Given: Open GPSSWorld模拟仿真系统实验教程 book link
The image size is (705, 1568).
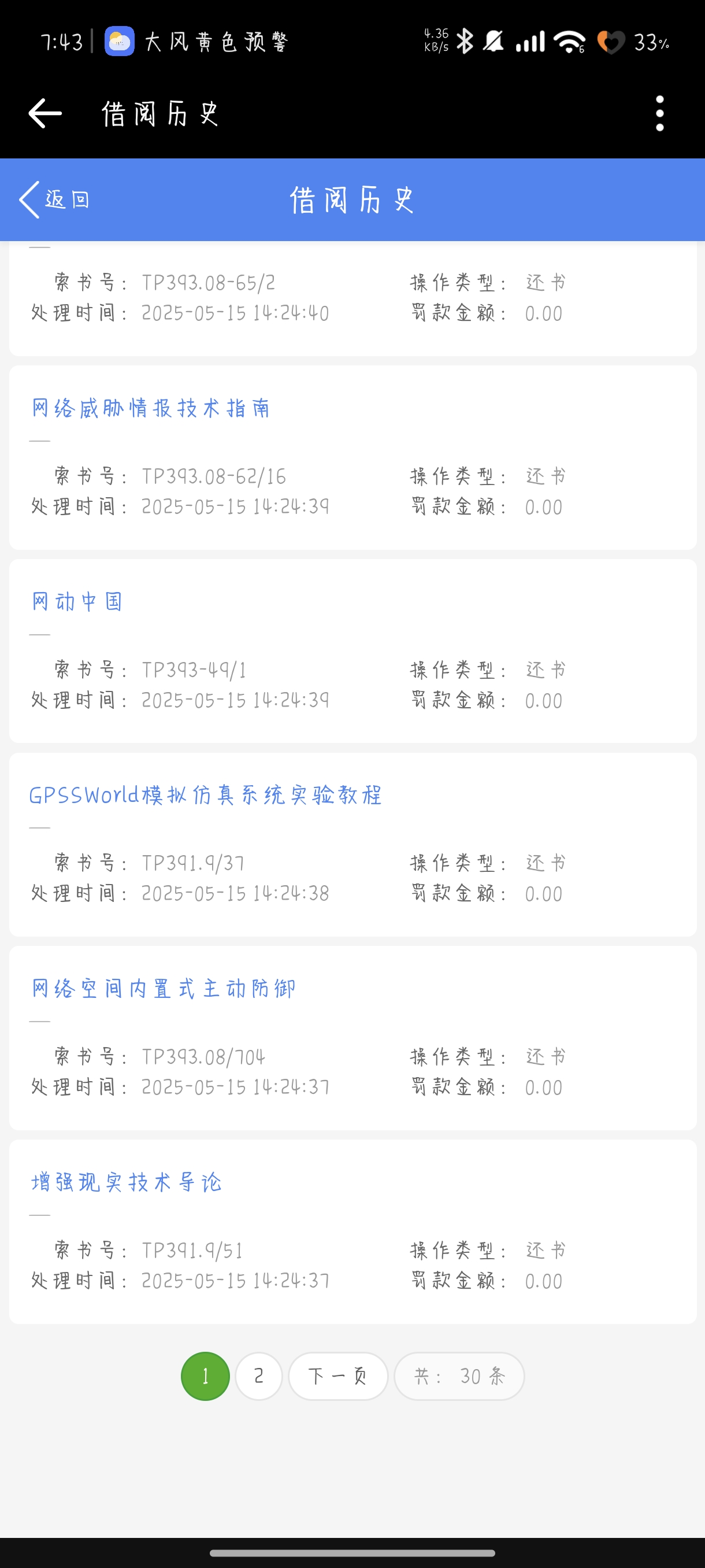Looking at the screenshot, I should (x=205, y=795).
